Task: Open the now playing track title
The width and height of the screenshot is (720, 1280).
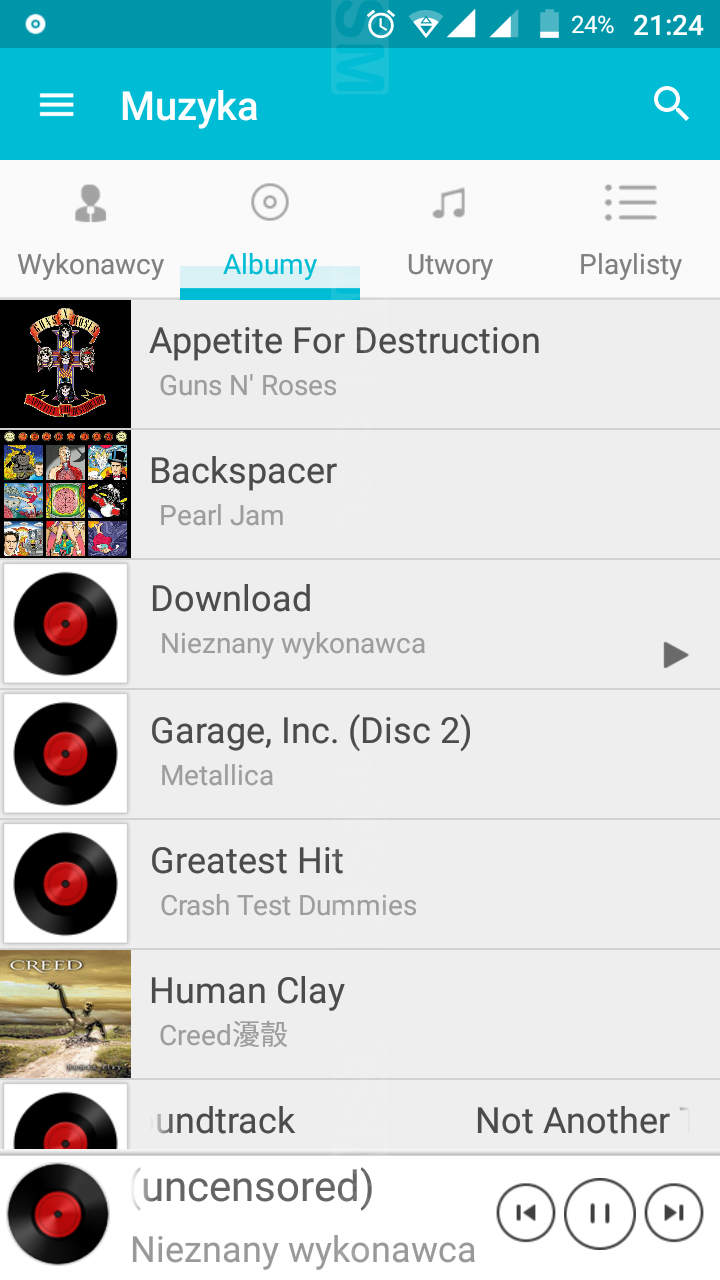Action: 300,1190
